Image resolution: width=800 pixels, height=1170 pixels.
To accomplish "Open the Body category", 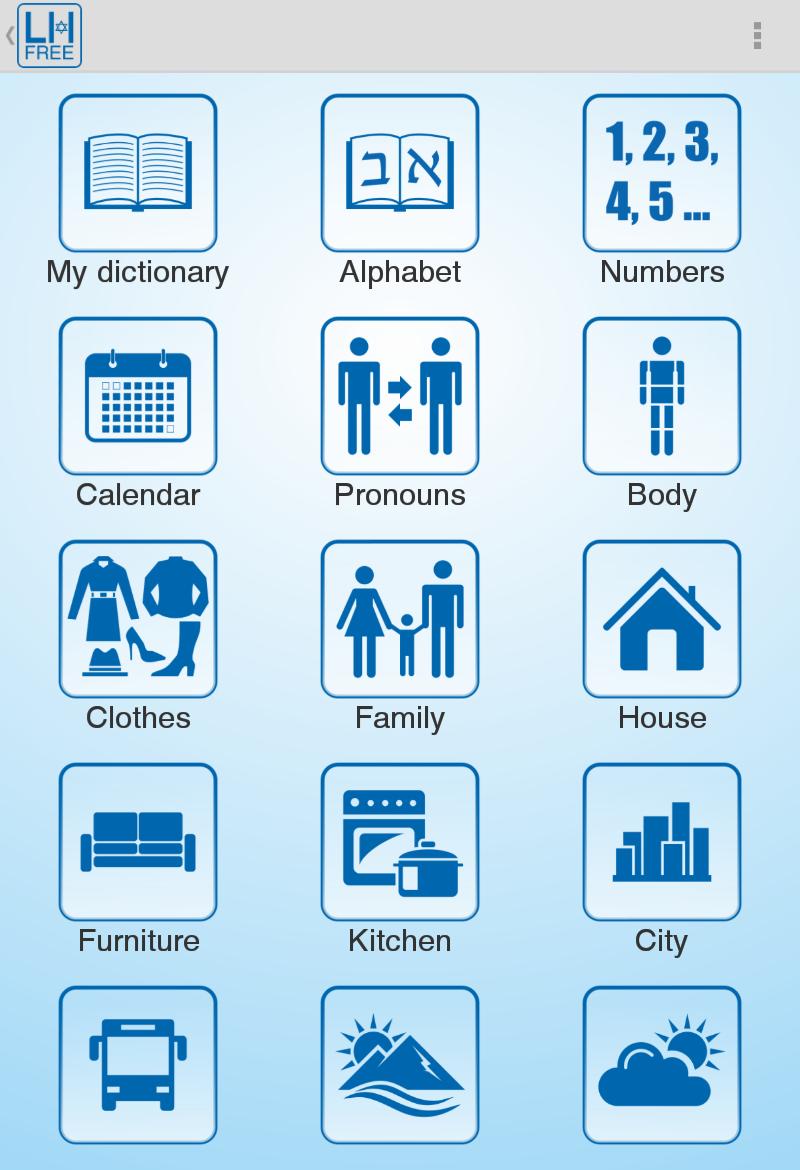I will click(x=662, y=396).
